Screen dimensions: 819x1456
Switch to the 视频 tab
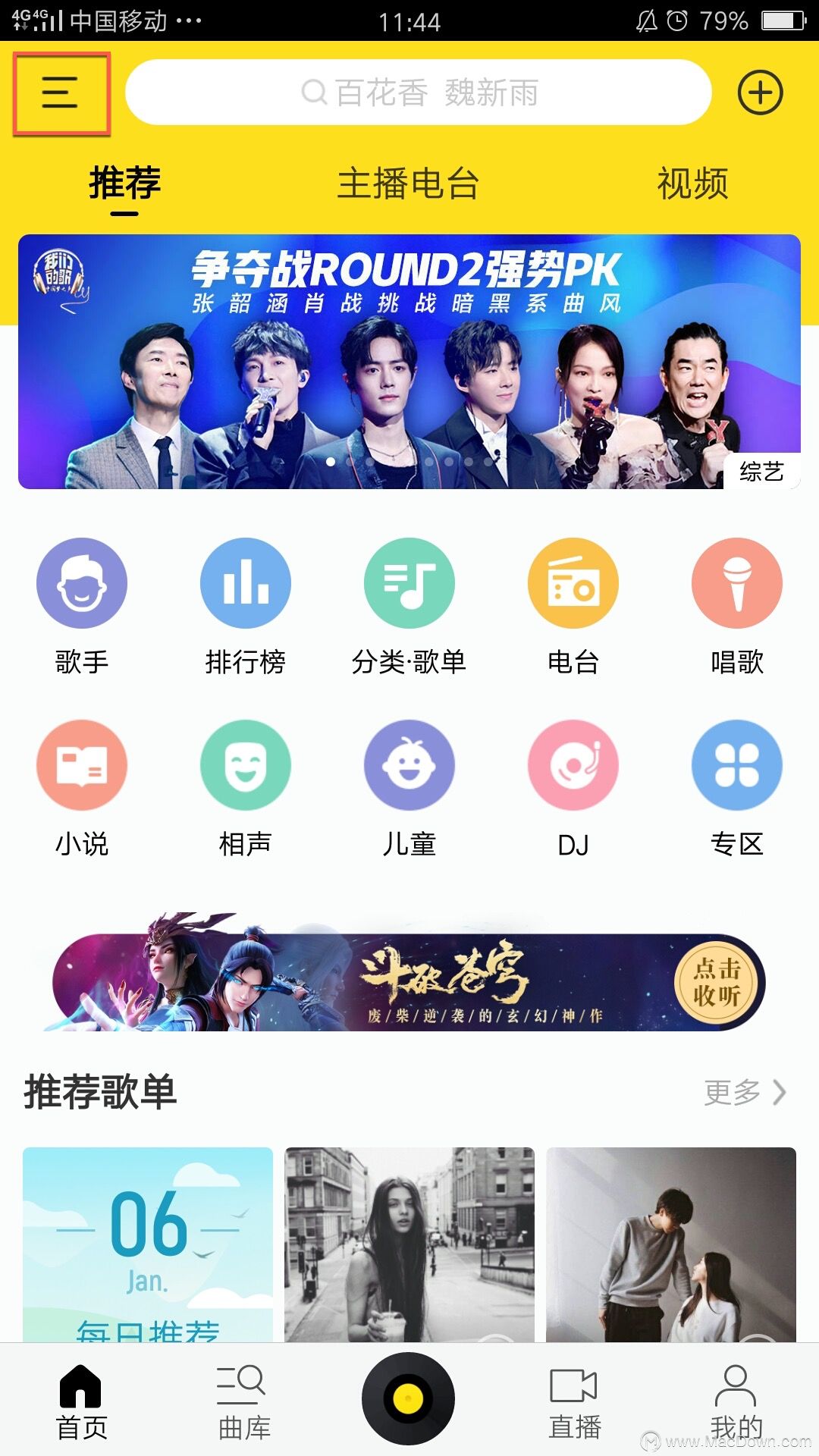point(692,184)
